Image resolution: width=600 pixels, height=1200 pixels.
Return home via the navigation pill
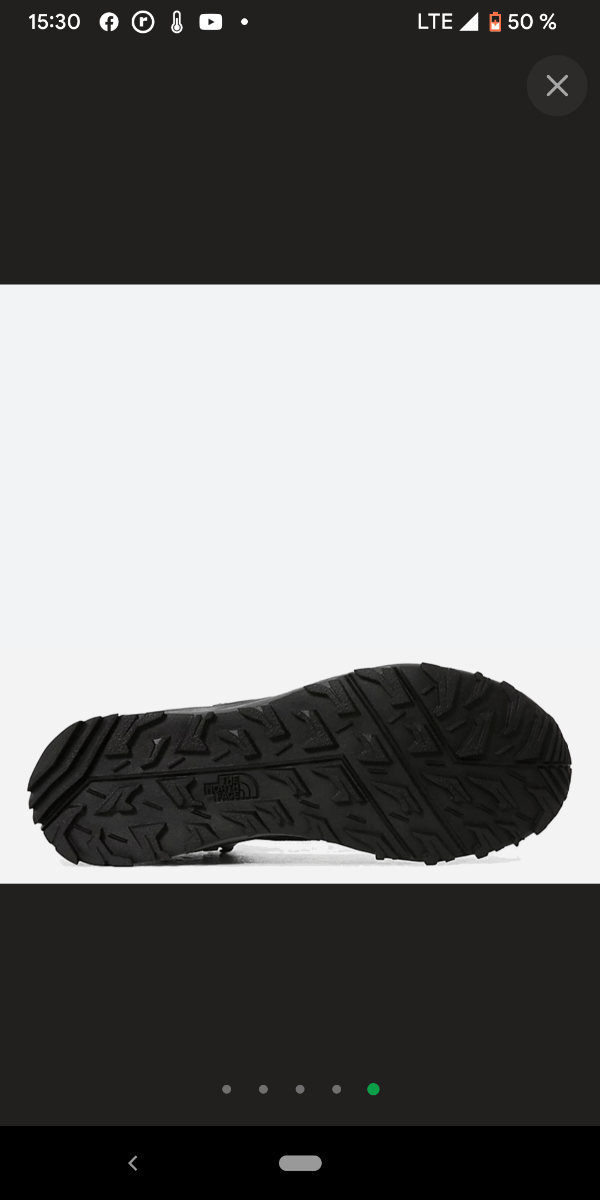click(x=300, y=1163)
